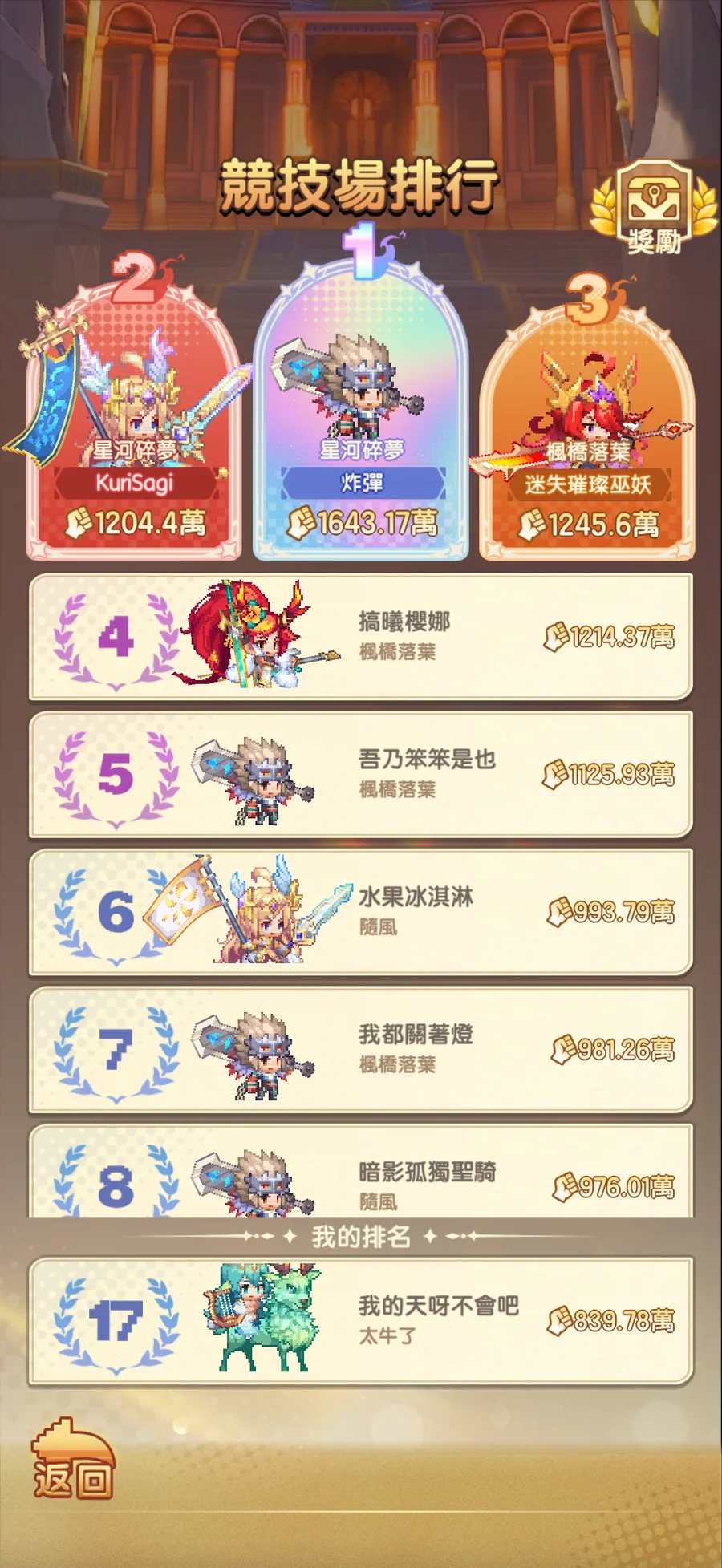Open rank 5 player 吾乃笨笨是也
The height and width of the screenshot is (1568, 722).
point(361,775)
